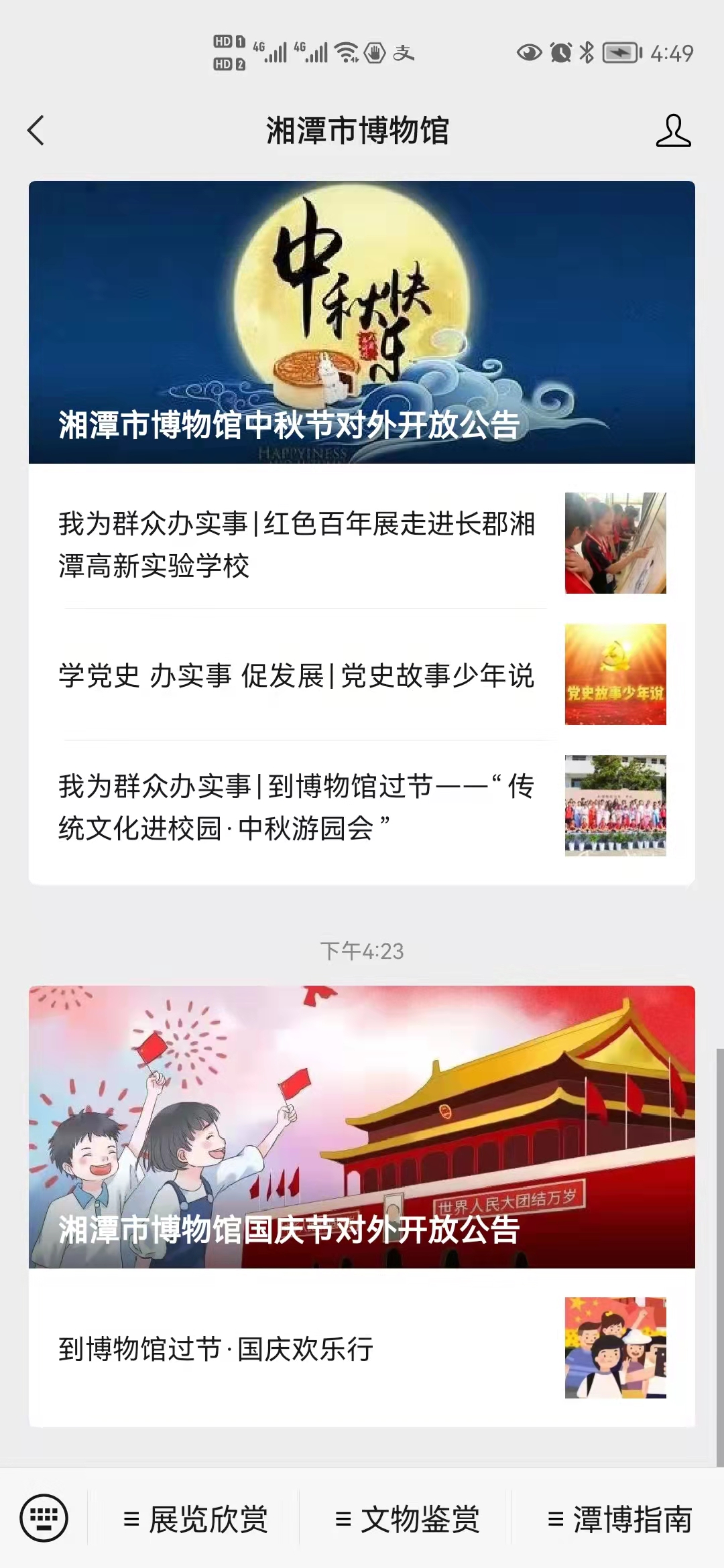This screenshot has width=724, height=1568.
Task: Expand the 展览欣赏 menu
Action: [x=195, y=1519]
